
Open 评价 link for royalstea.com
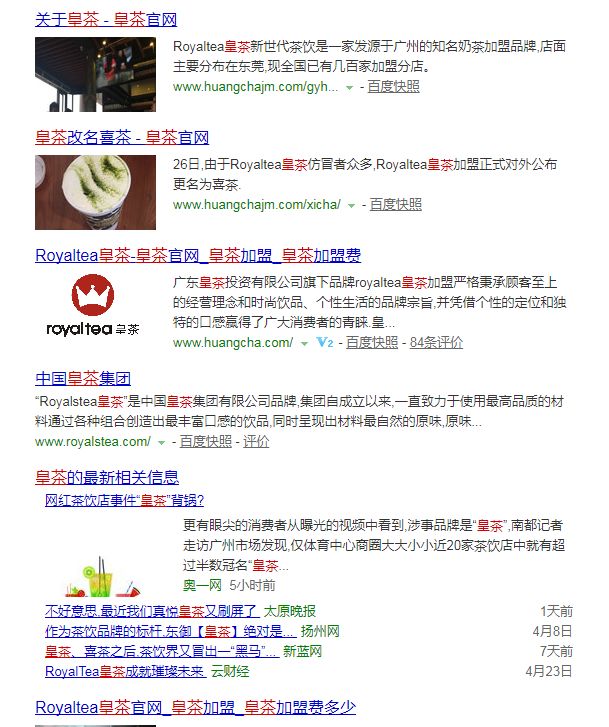click(x=256, y=441)
